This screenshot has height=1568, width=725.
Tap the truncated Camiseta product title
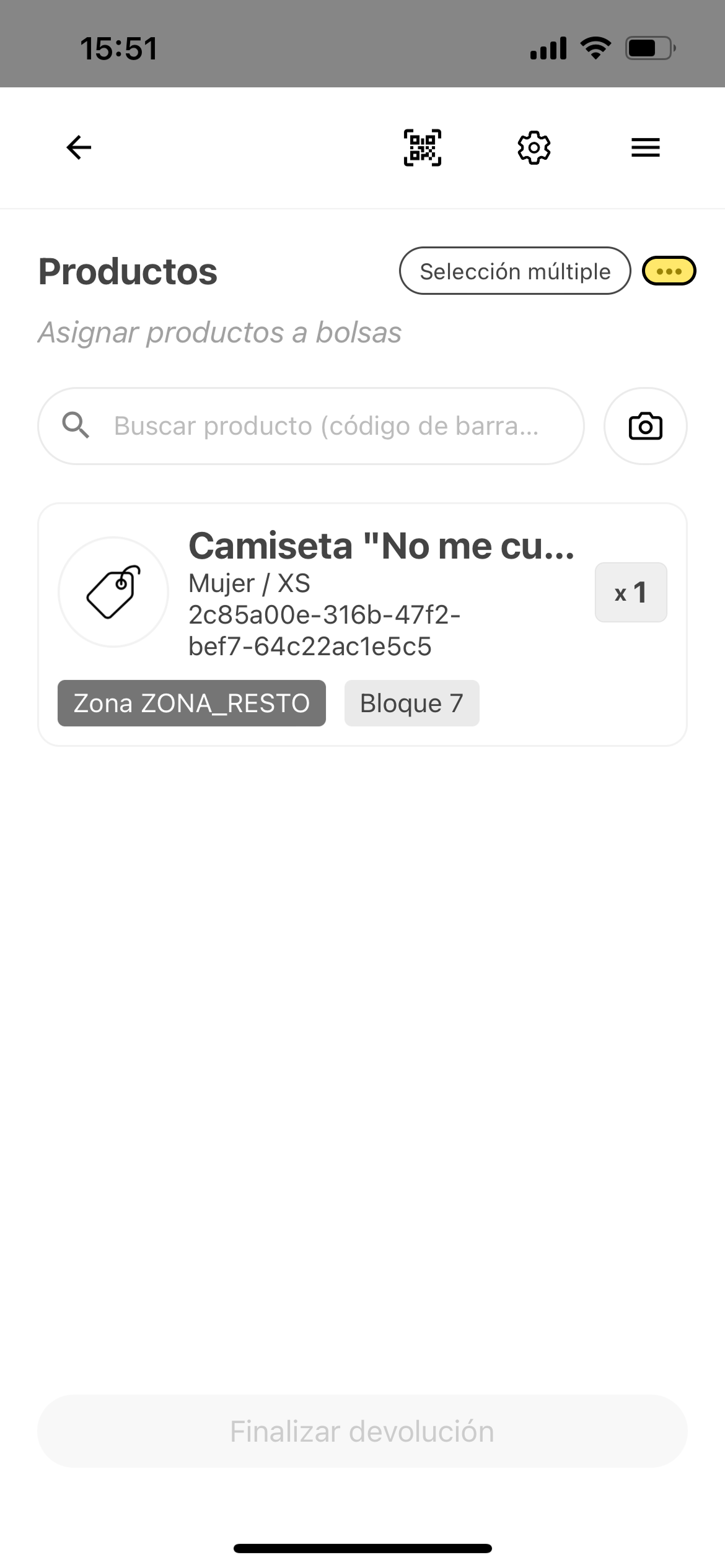pos(382,547)
